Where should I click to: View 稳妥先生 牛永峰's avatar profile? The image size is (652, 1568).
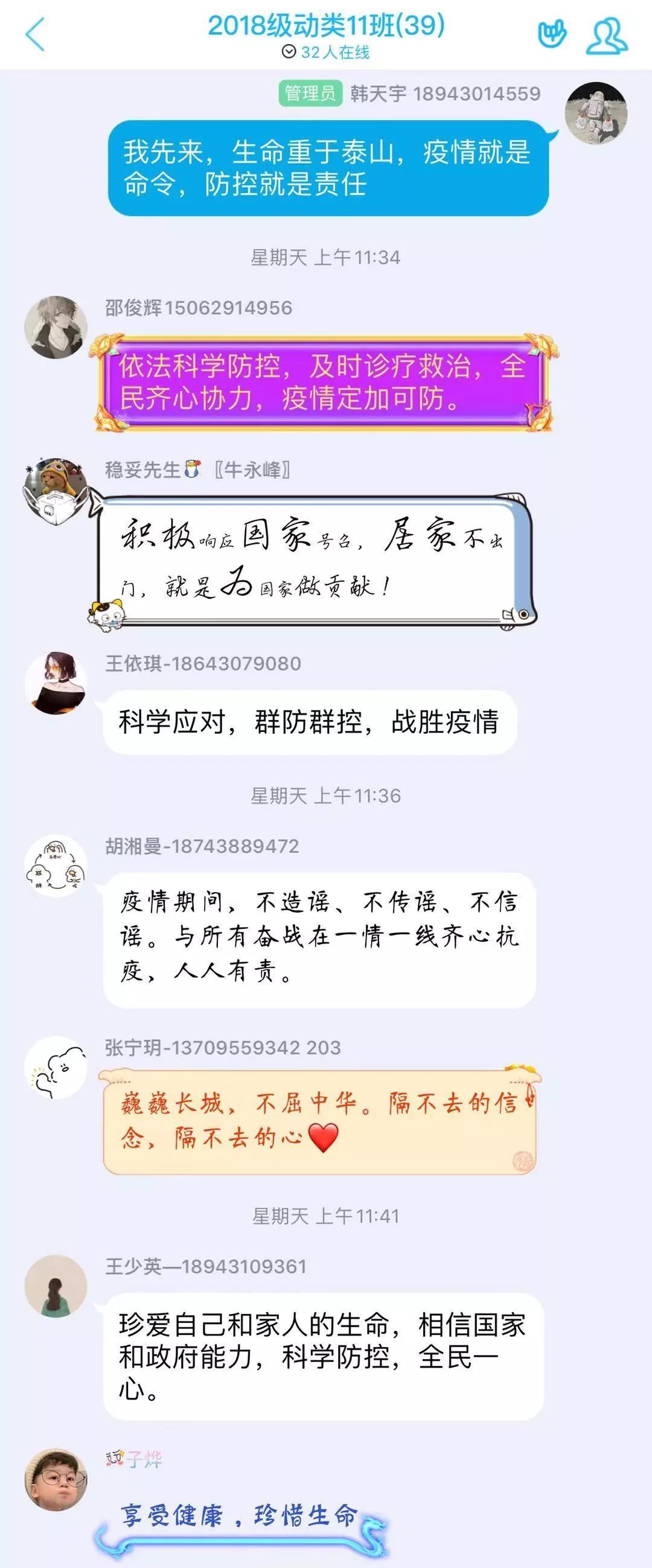click(x=55, y=491)
